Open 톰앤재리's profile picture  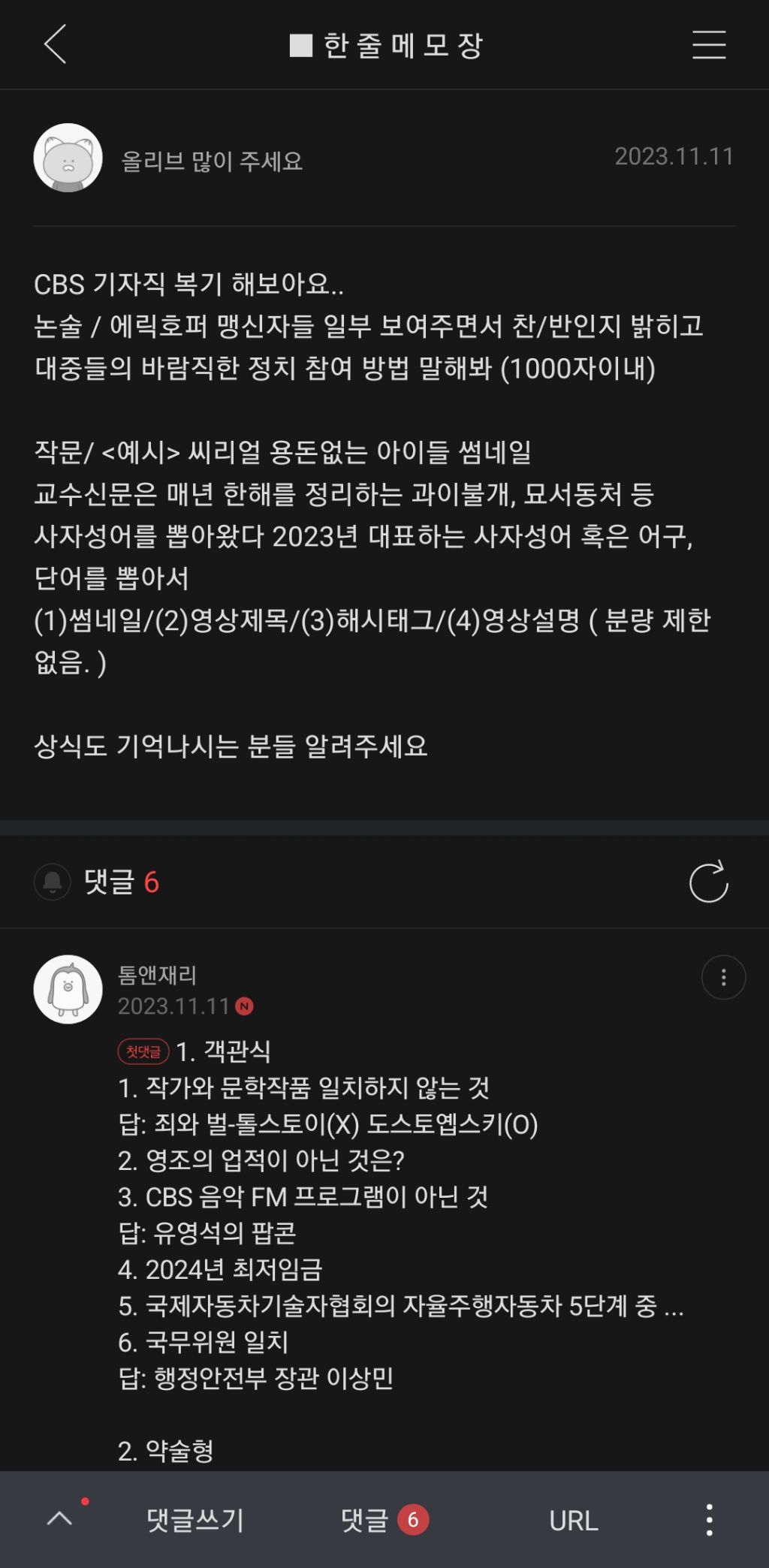pos(68,989)
